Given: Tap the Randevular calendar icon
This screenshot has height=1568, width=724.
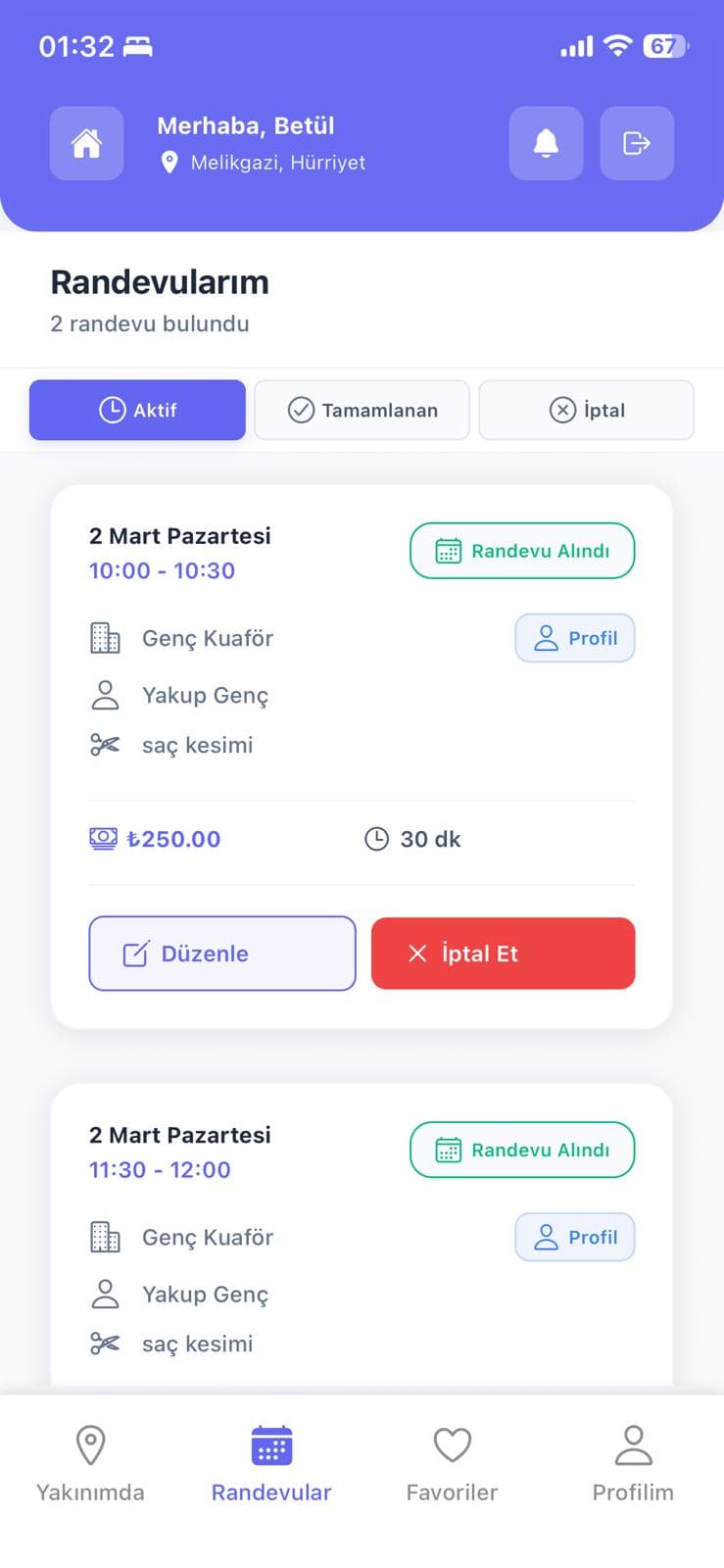Looking at the screenshot, I should pos(270,1445).
